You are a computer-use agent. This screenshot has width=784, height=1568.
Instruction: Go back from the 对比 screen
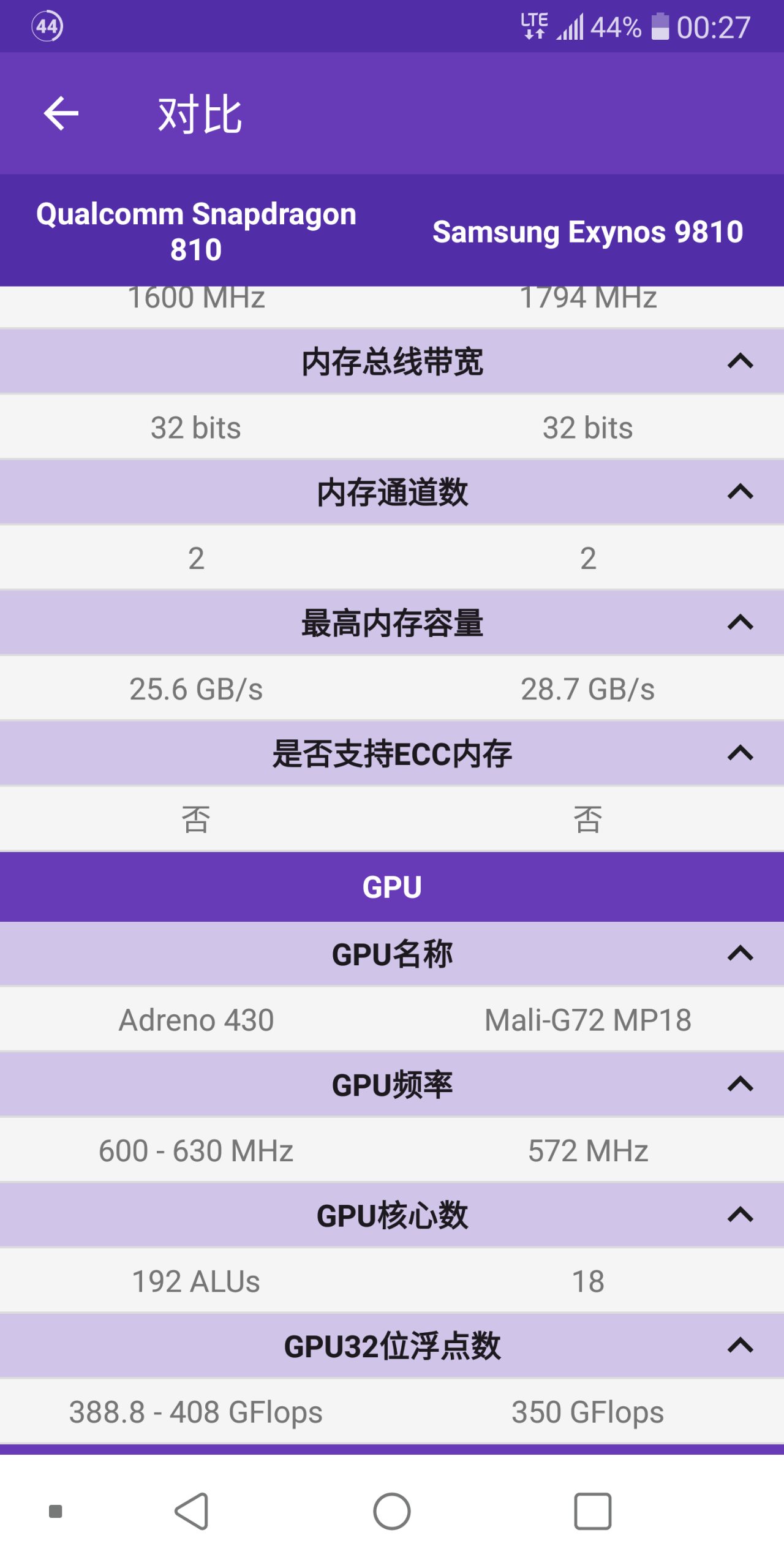pos(61,113)
